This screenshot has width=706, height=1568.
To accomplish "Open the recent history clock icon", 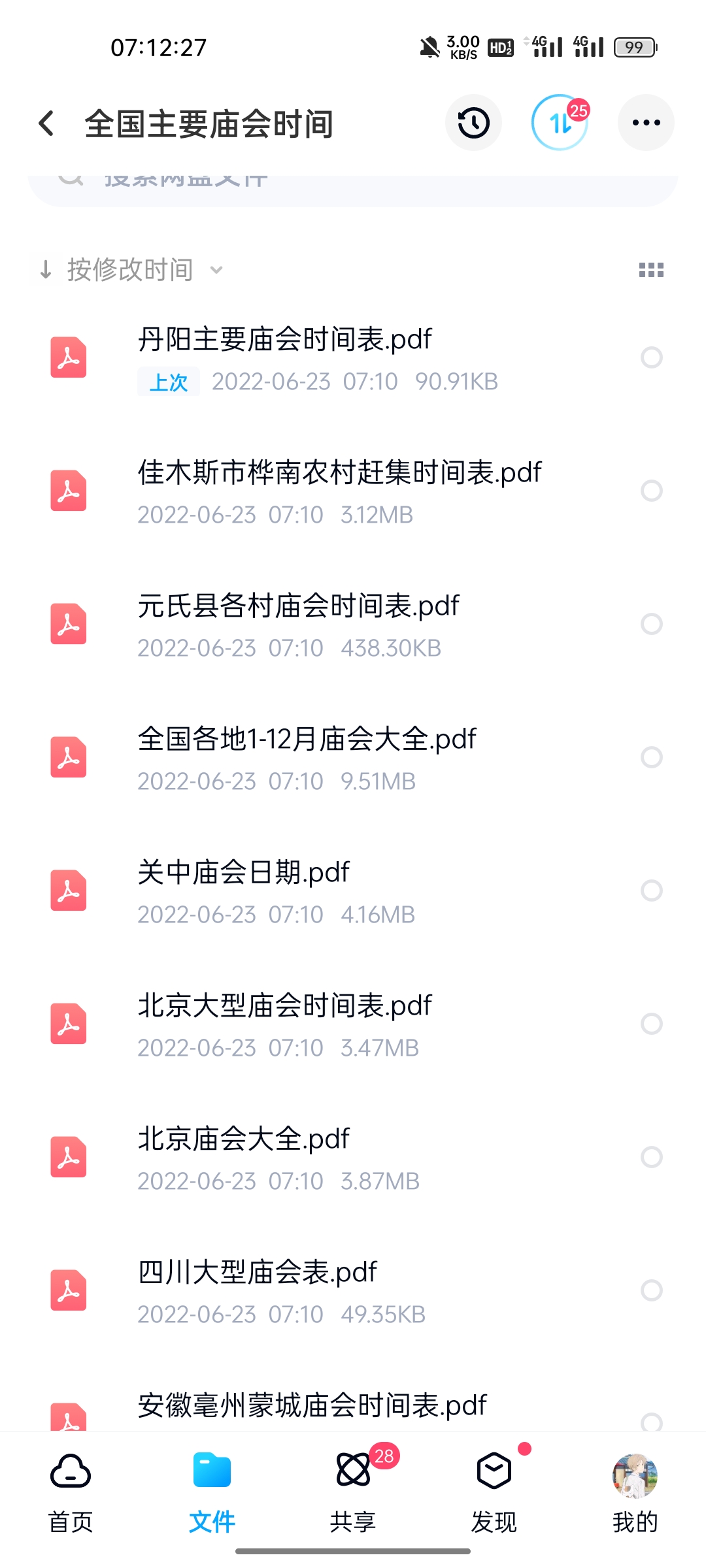I will (x=473, y=123).
